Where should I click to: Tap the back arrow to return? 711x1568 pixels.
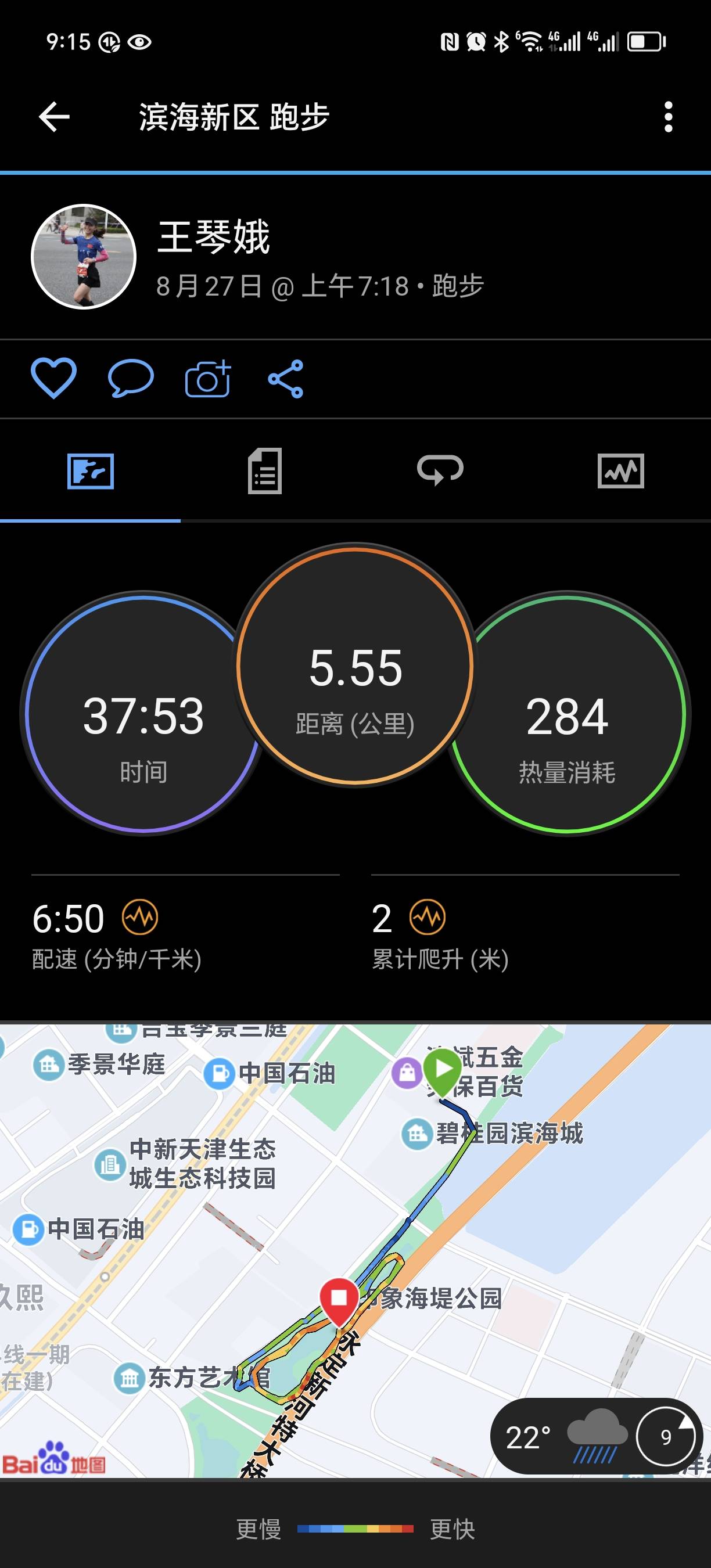[x=53, y=117]
